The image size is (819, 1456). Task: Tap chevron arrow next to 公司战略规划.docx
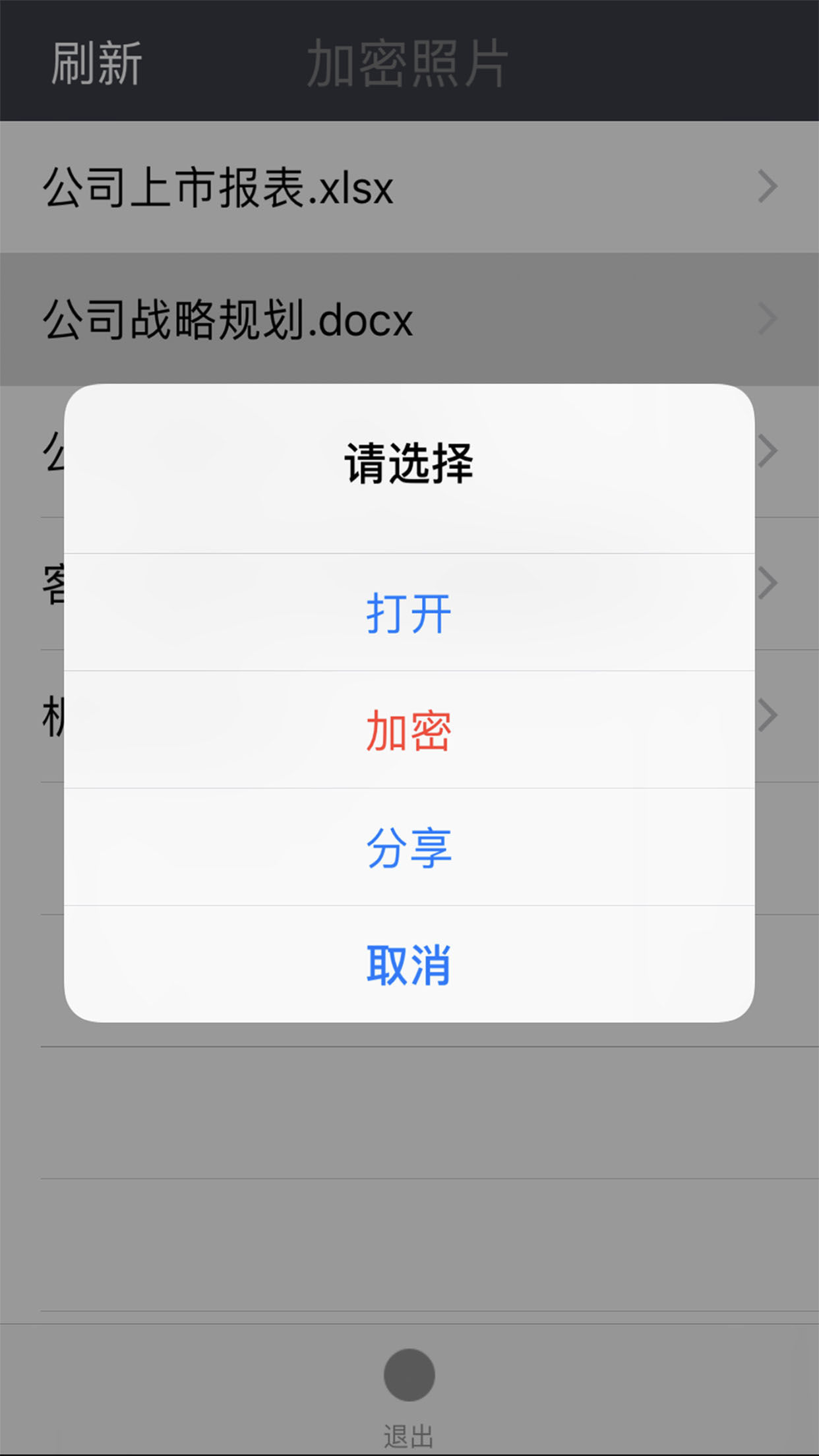[769, 318]
